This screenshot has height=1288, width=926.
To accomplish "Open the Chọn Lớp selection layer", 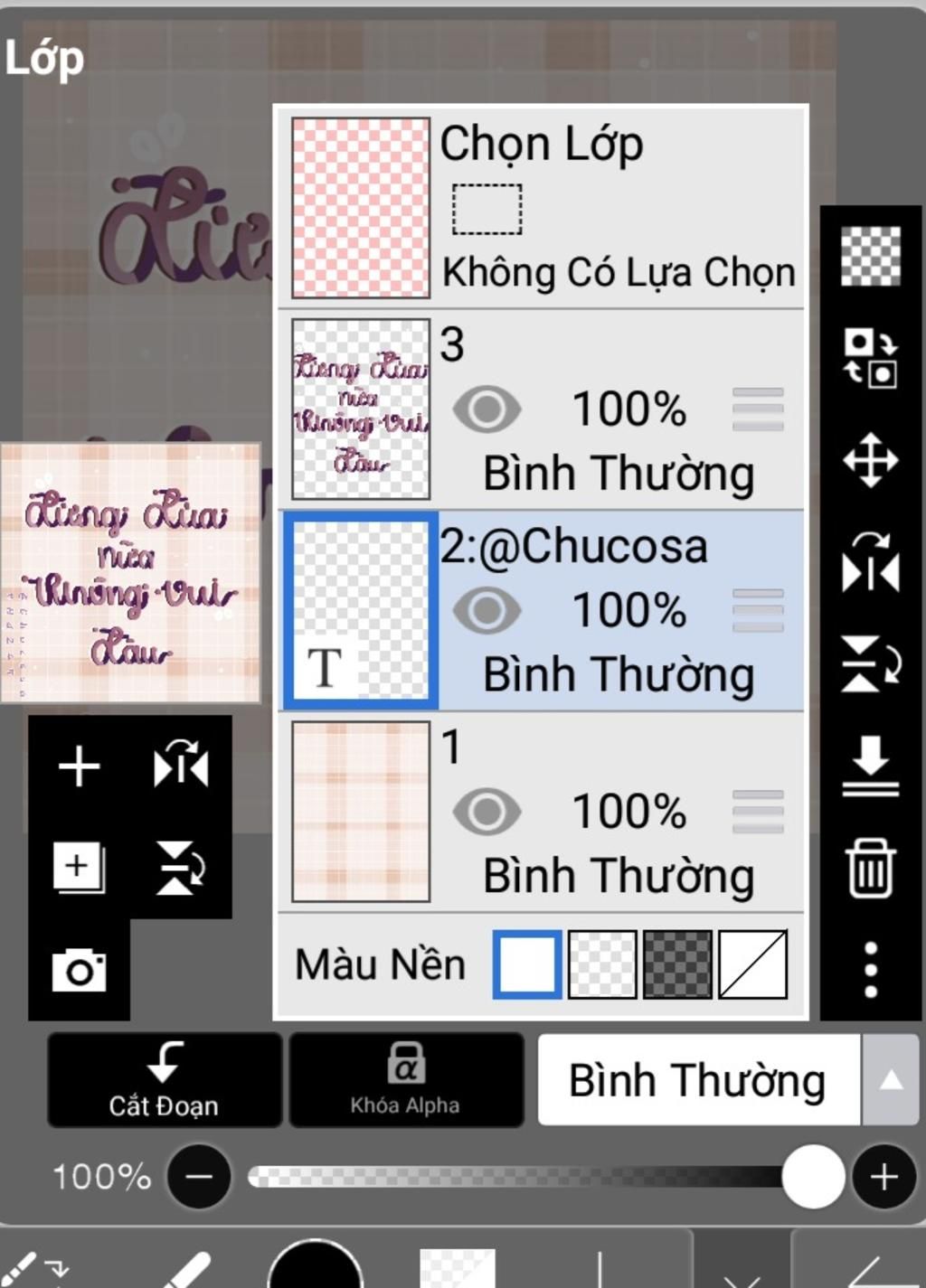I will 360,207.
